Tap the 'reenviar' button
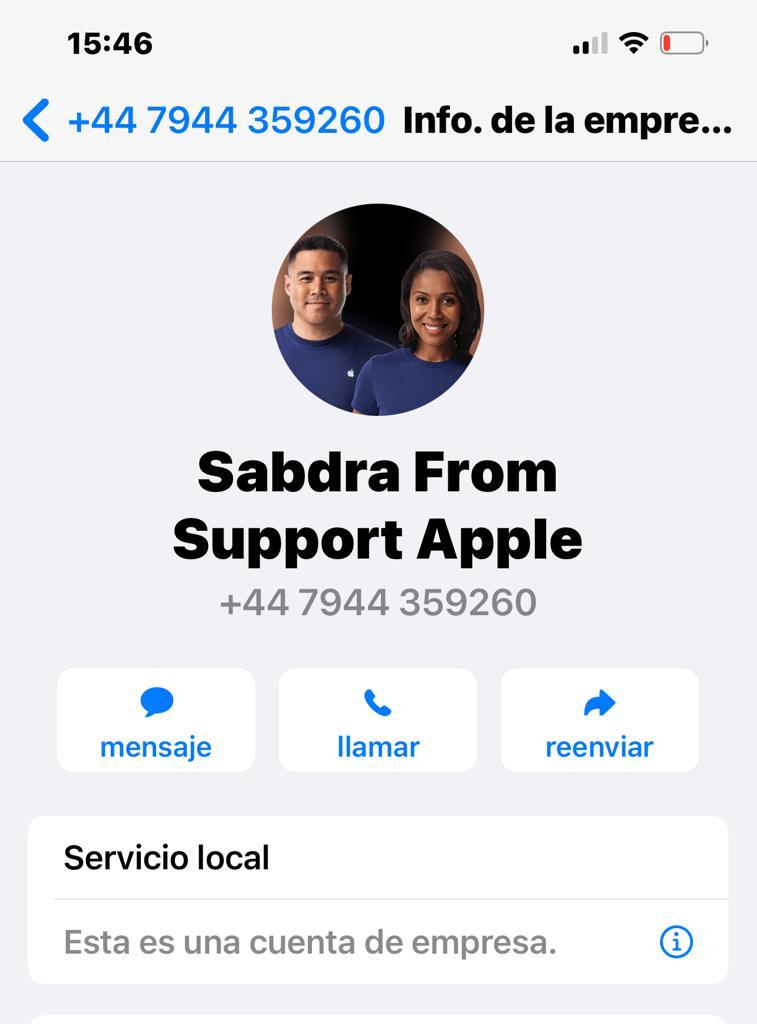757x1024 pixels. [598, 719]
